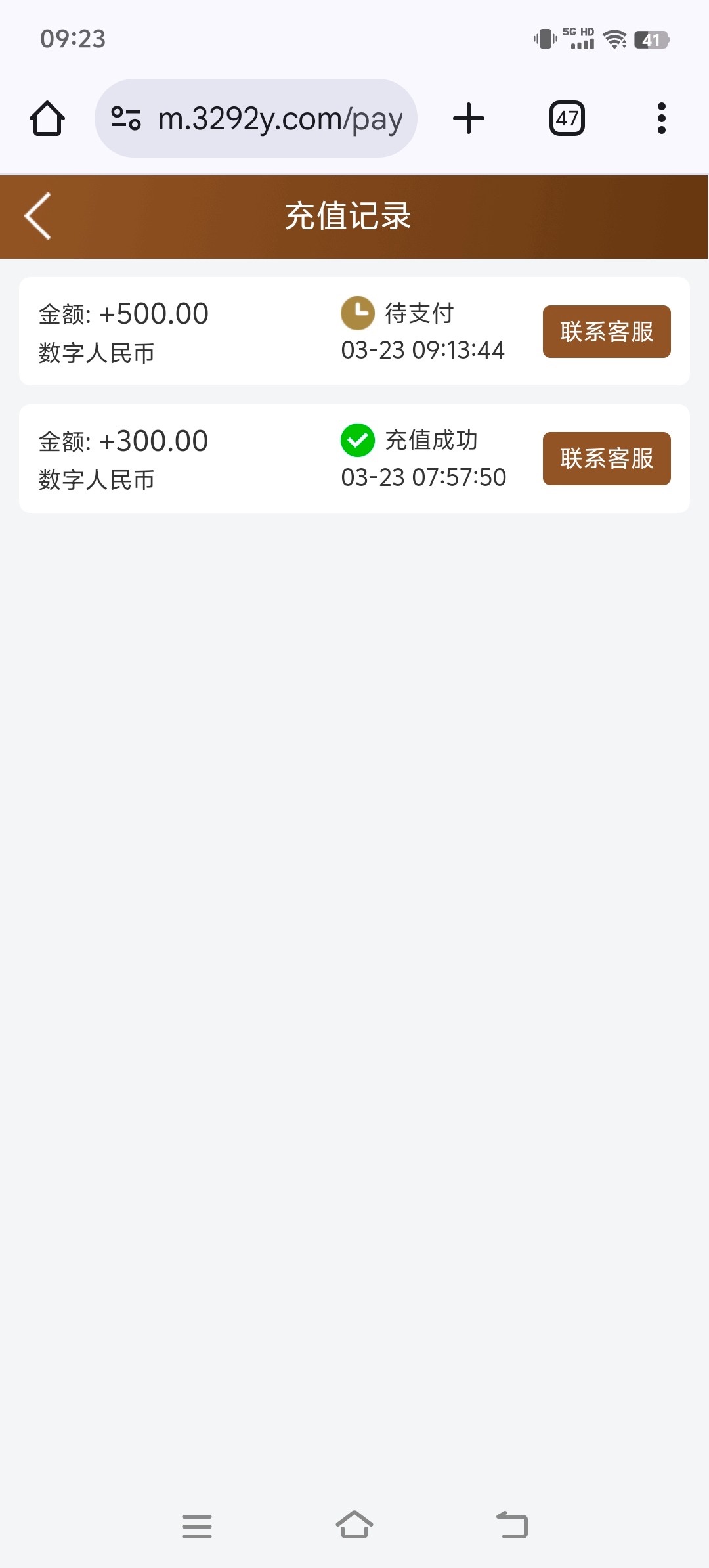
Task: Contact support for the +500.00 pending payment
Action: click(606, 332)
